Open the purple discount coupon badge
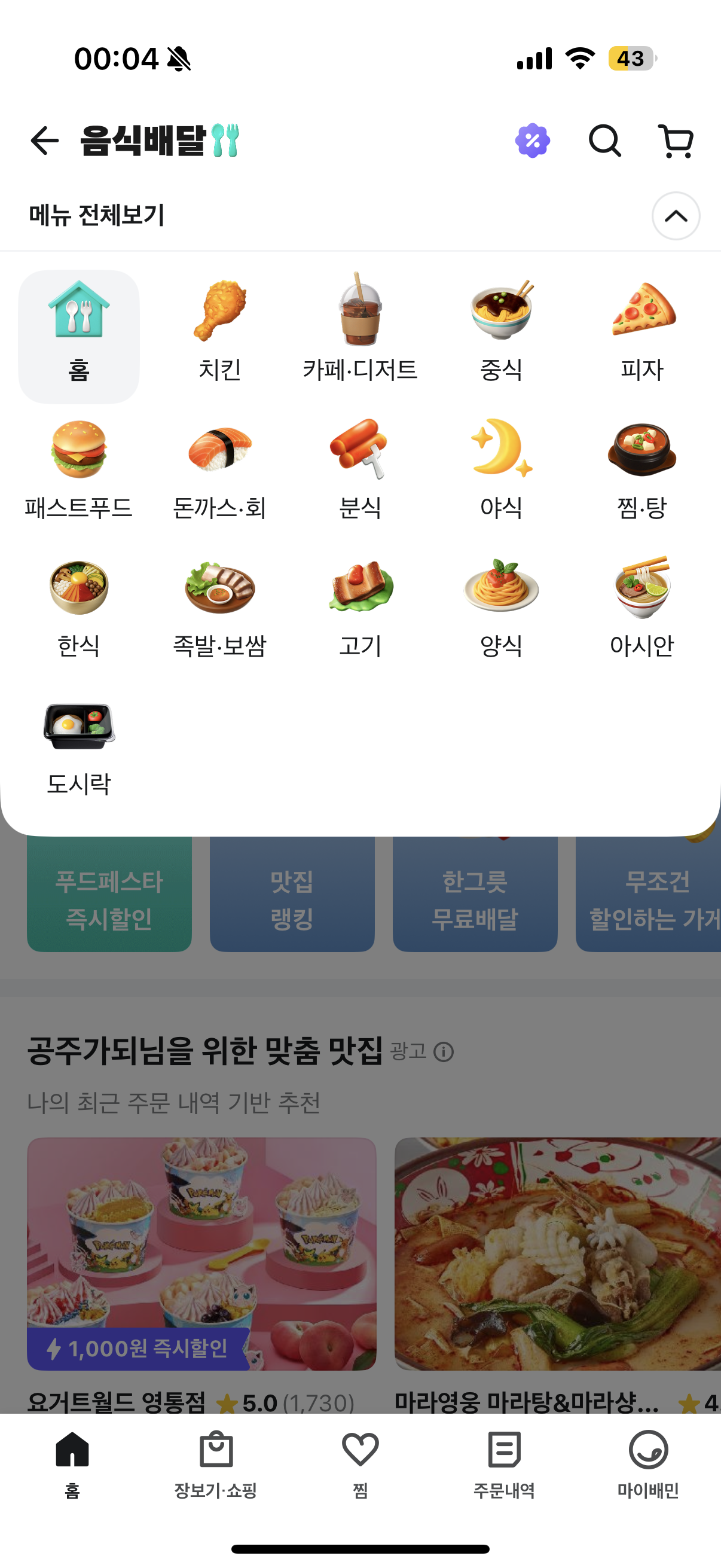Image resolution: width=721 pixels, height=1568 pixels. tap(533, 141)
